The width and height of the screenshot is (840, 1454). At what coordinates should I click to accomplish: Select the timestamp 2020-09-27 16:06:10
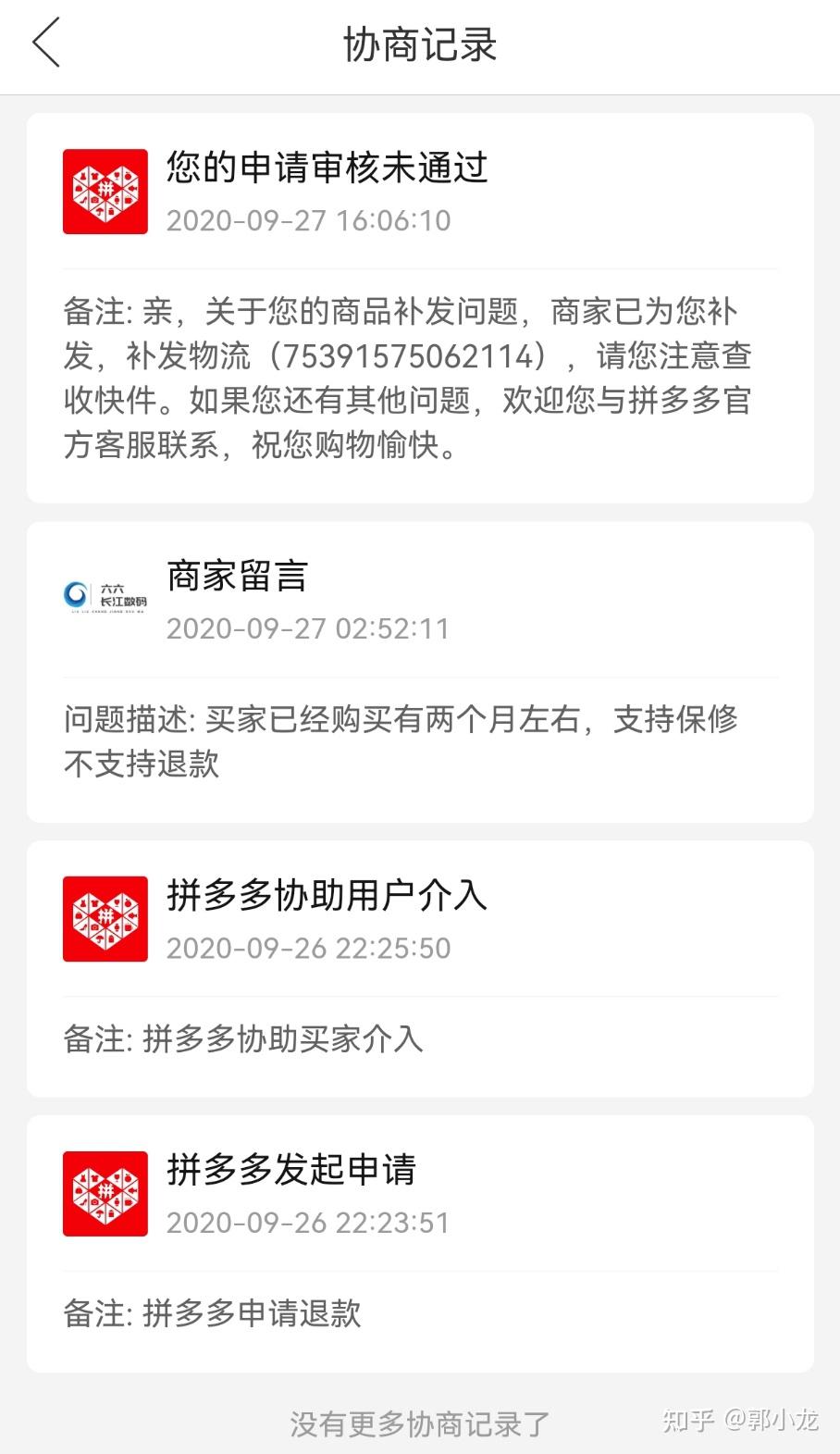tap(307, 220)
